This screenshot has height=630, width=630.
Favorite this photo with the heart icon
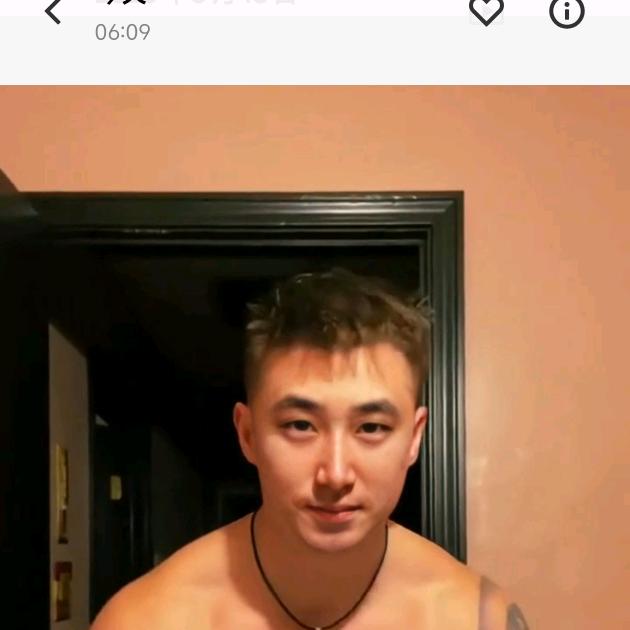pos(486,12)
